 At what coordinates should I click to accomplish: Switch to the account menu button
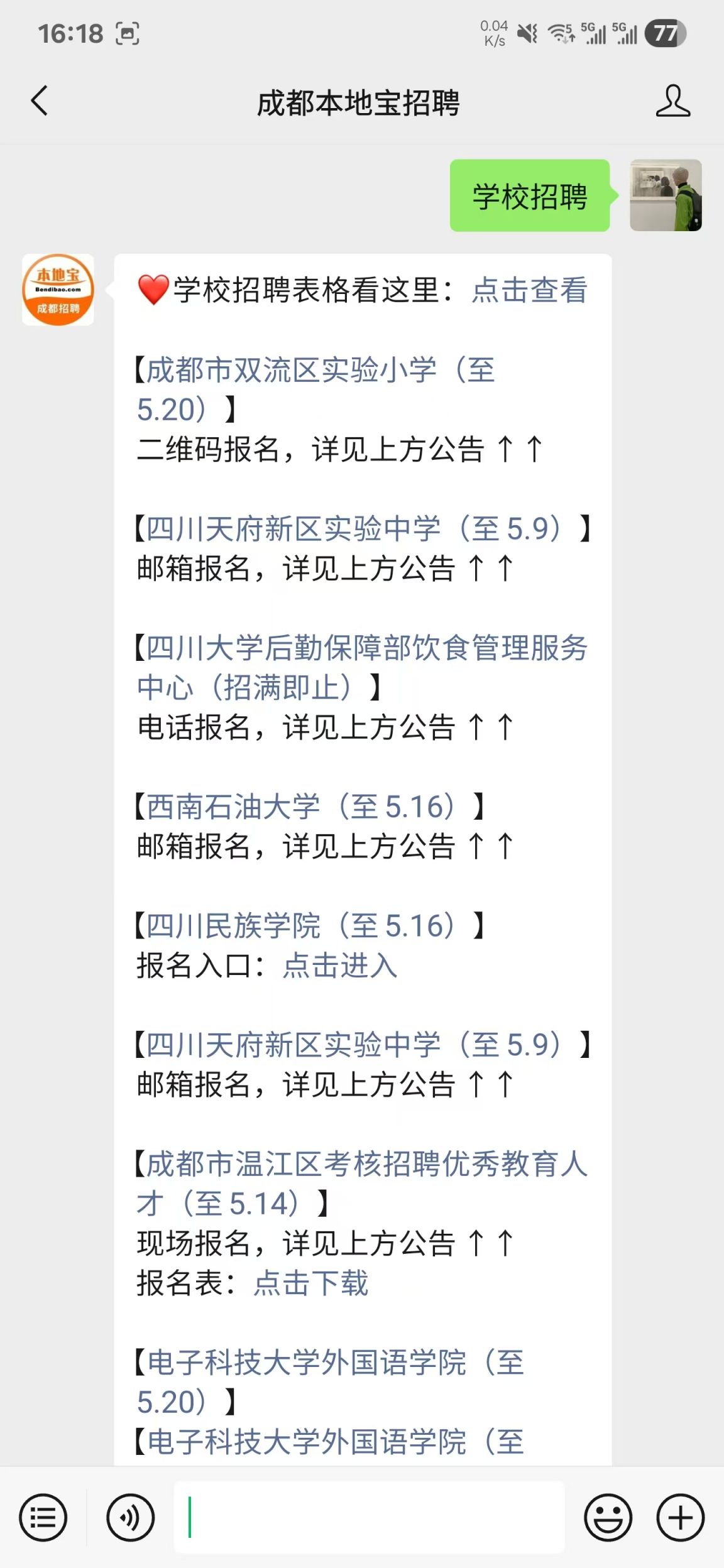point(43,1518)
